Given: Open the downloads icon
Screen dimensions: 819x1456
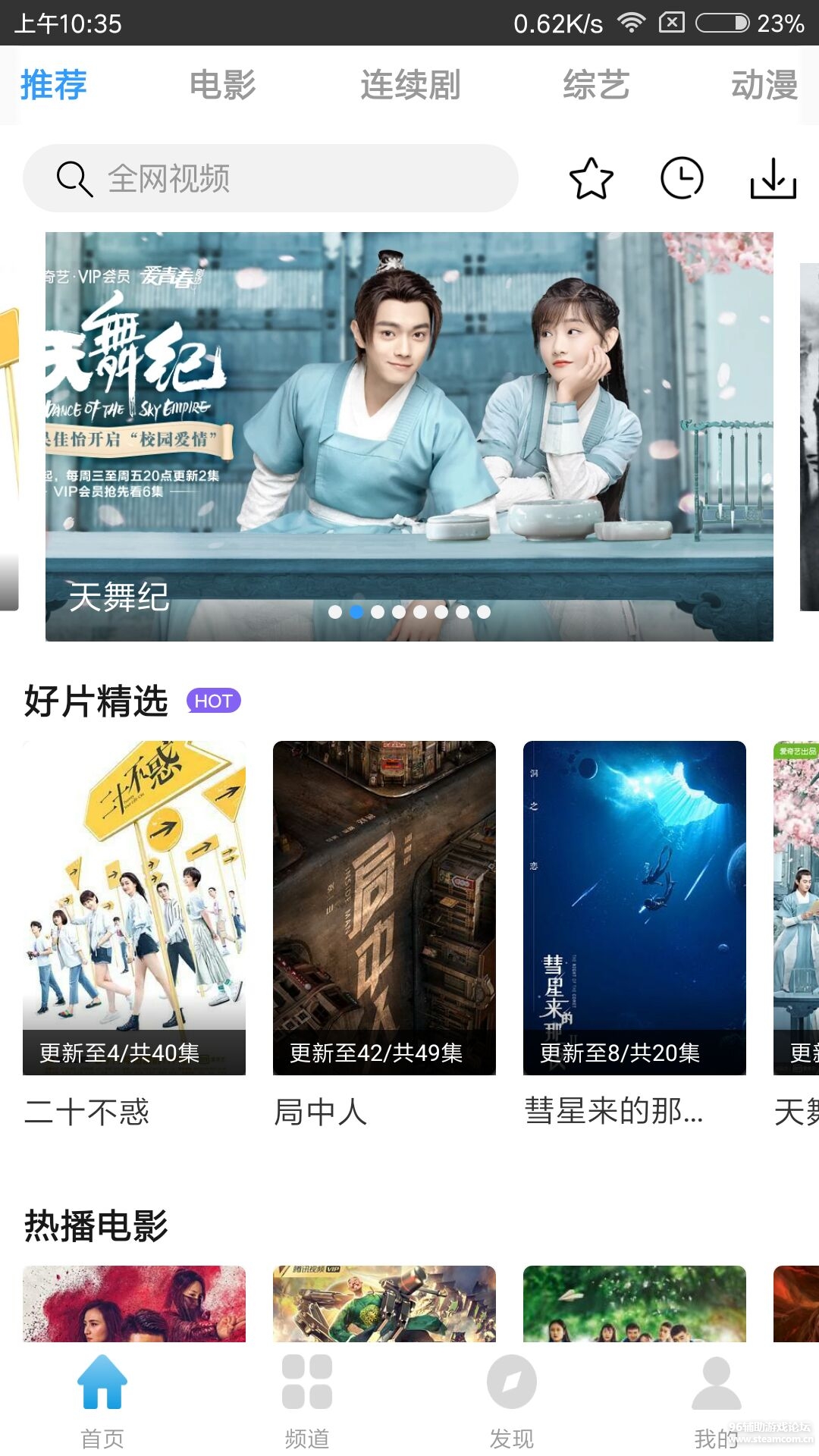Looking at the screenshot, I should pyautogui.click(x=773, y=179).
